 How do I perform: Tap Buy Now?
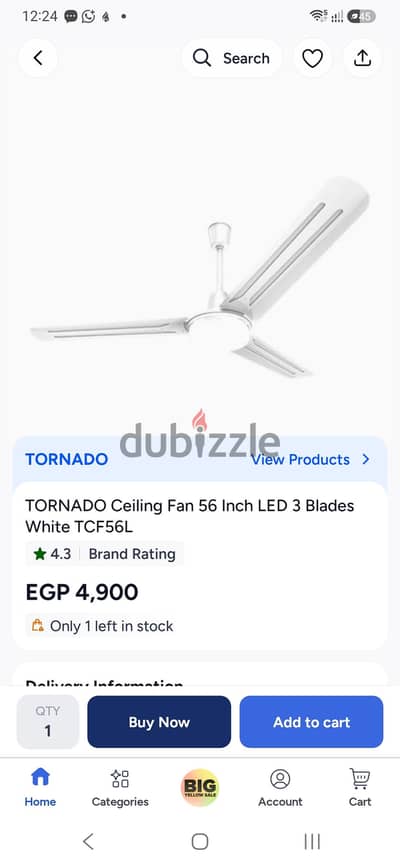tap(159, 722)
